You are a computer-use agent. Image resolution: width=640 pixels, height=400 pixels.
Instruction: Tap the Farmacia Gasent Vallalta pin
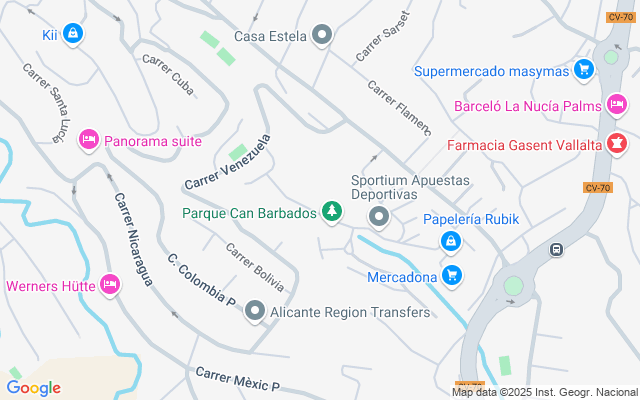(x=618, y=145)
